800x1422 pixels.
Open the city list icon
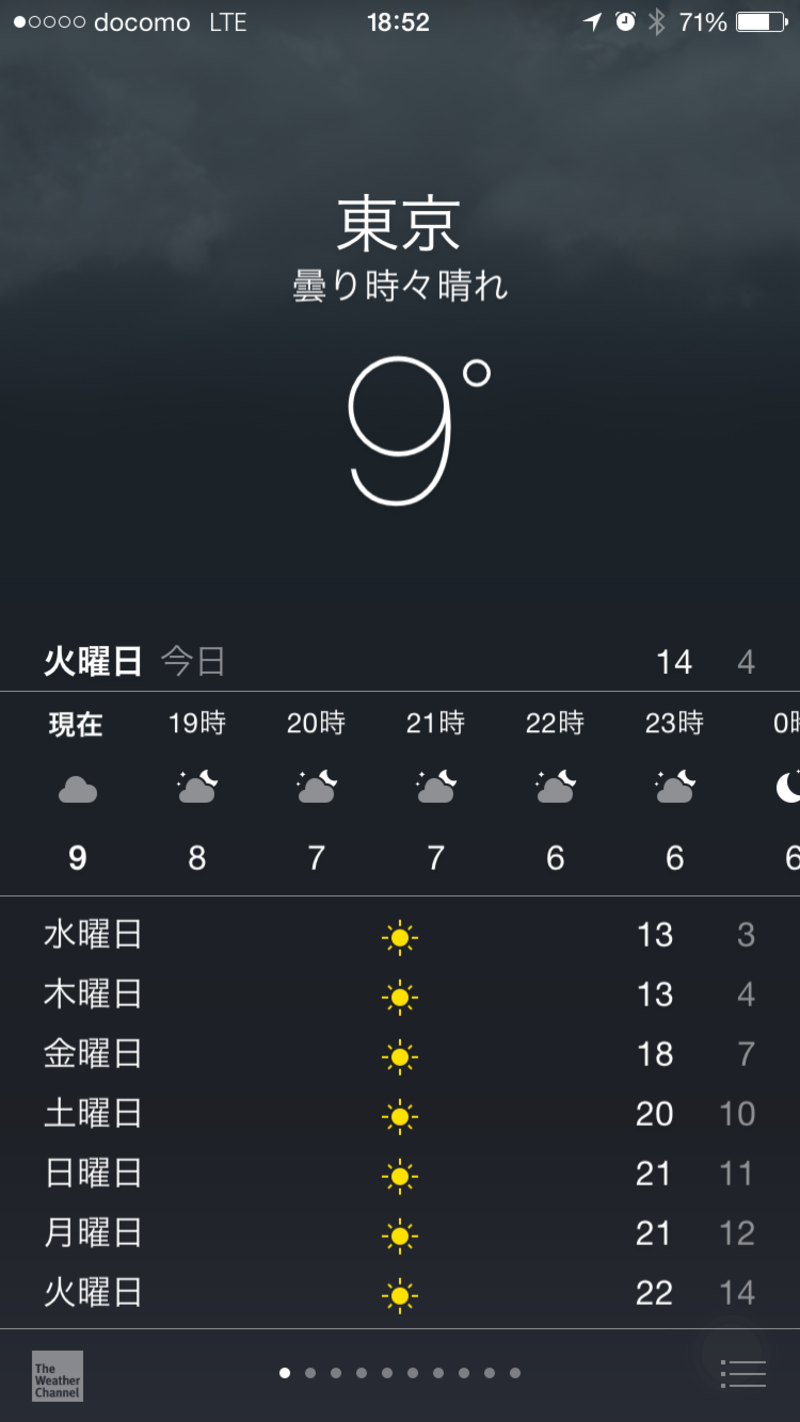743,1374
